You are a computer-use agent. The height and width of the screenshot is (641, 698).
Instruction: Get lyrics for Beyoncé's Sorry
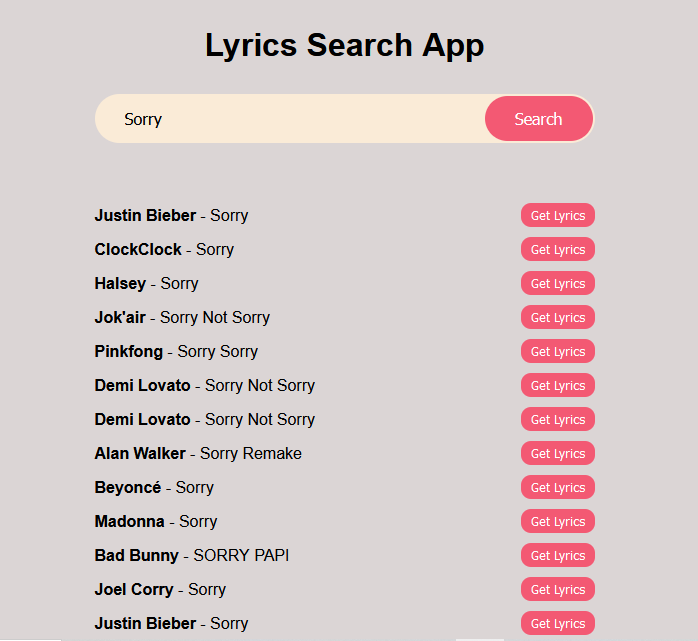(557, 488)
